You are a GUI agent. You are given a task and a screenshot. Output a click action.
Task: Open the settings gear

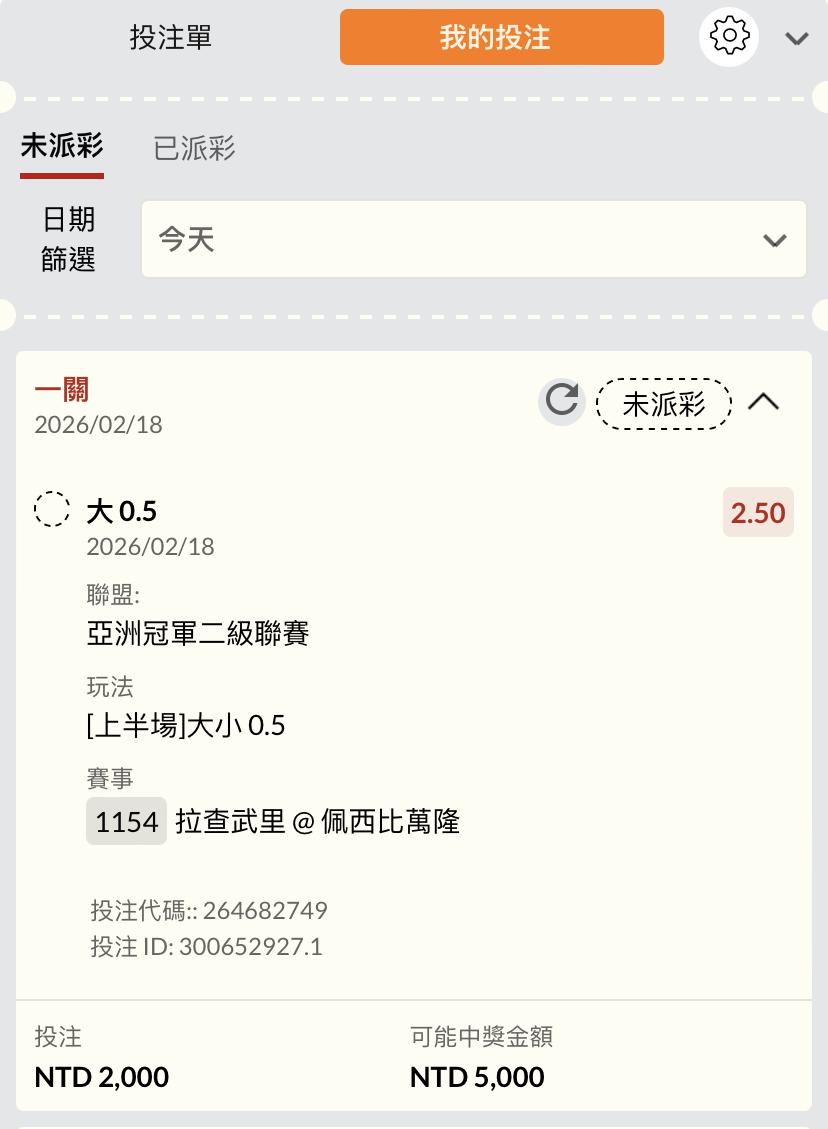pyautogui.click(x=729, y=37)
